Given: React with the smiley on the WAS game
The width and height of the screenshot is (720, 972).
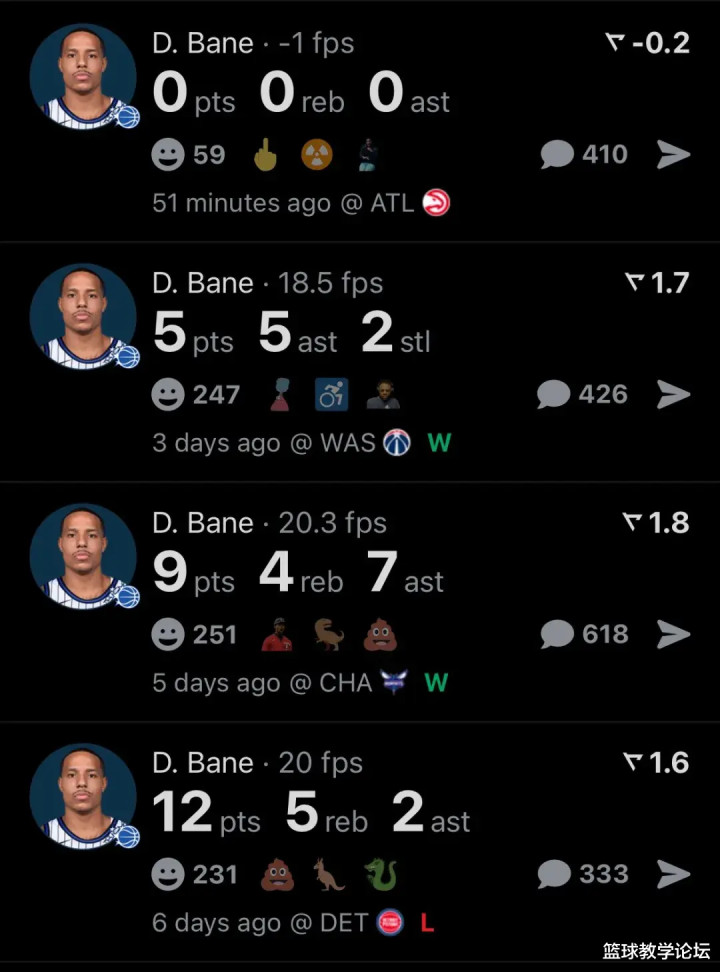Looking at the screenshot, I should pos(168,394).
